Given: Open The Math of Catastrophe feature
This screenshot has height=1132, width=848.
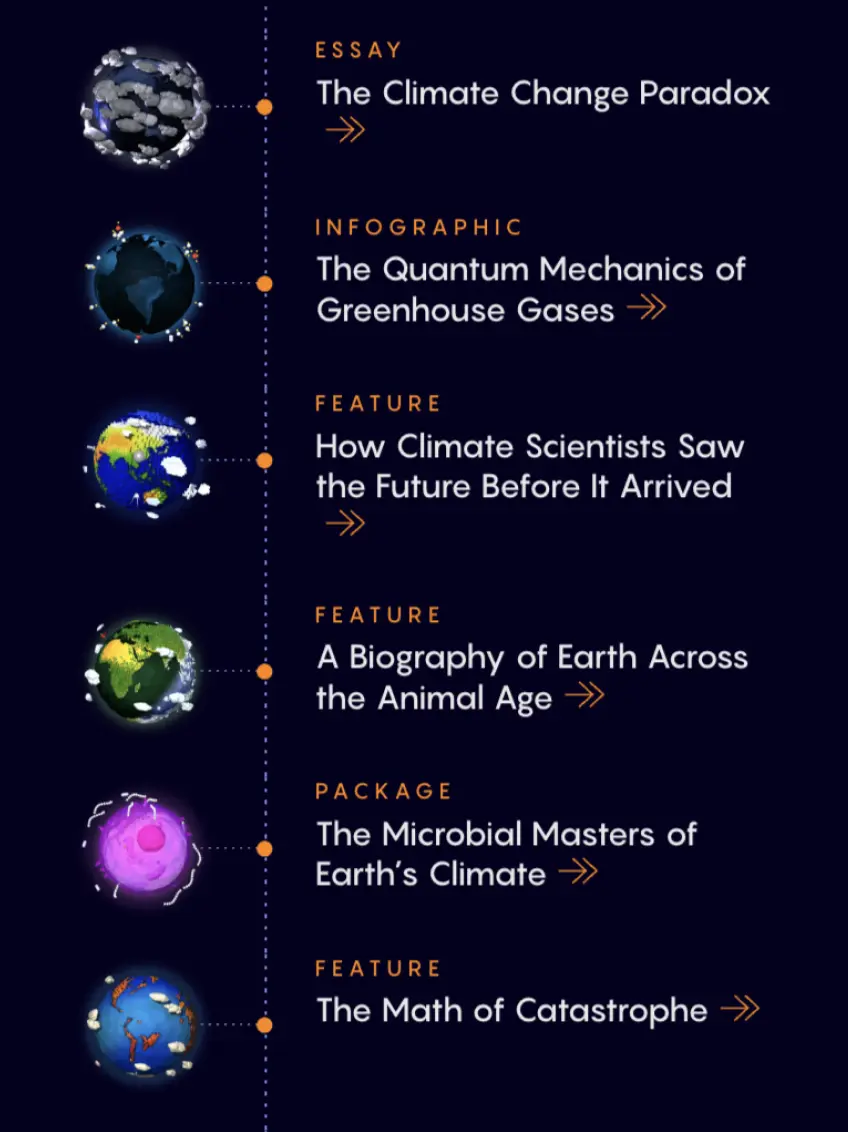Looking at the screenshot, I should click(512, 1010).
